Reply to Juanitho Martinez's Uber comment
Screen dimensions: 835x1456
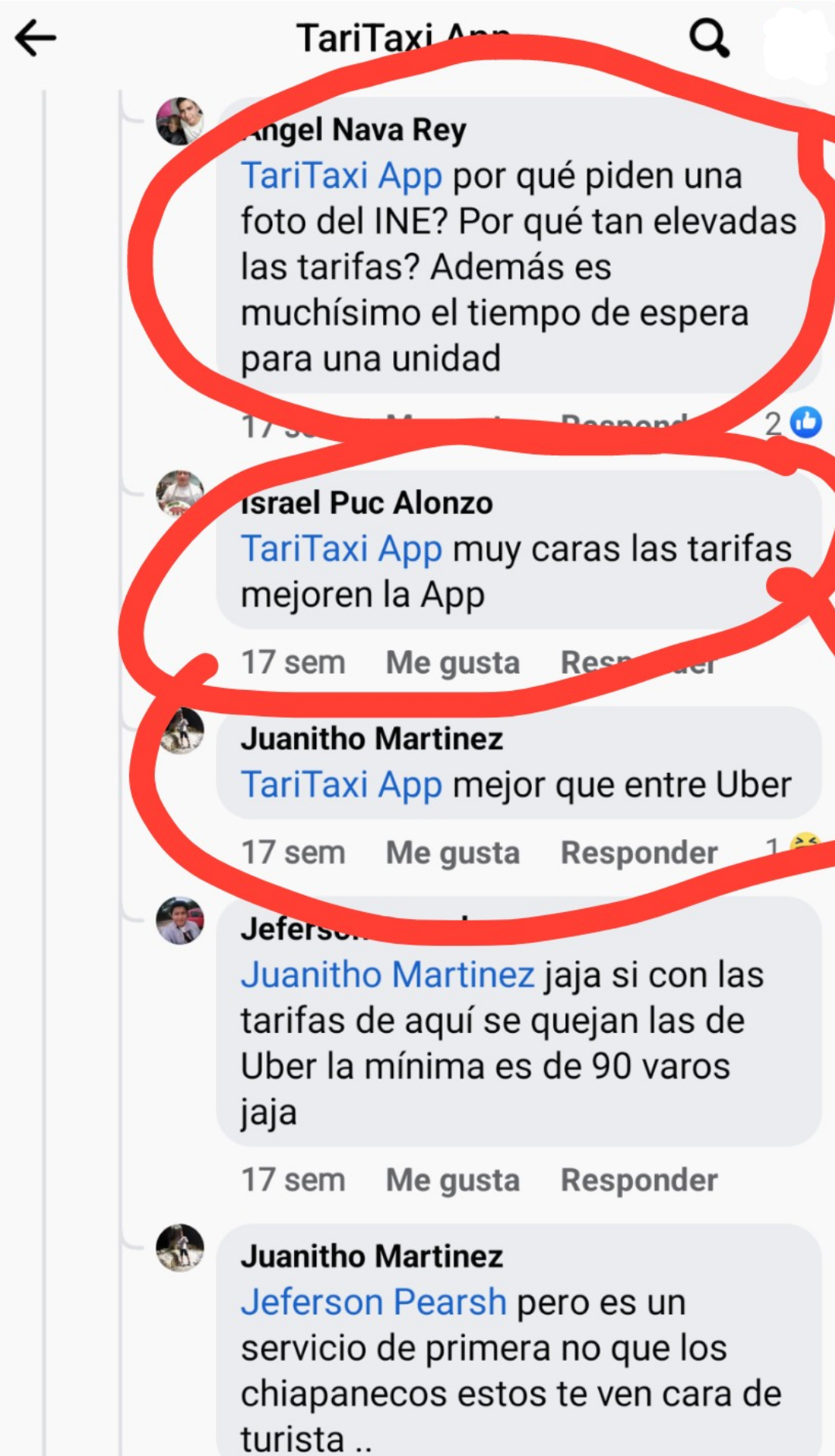coord(639,853)
